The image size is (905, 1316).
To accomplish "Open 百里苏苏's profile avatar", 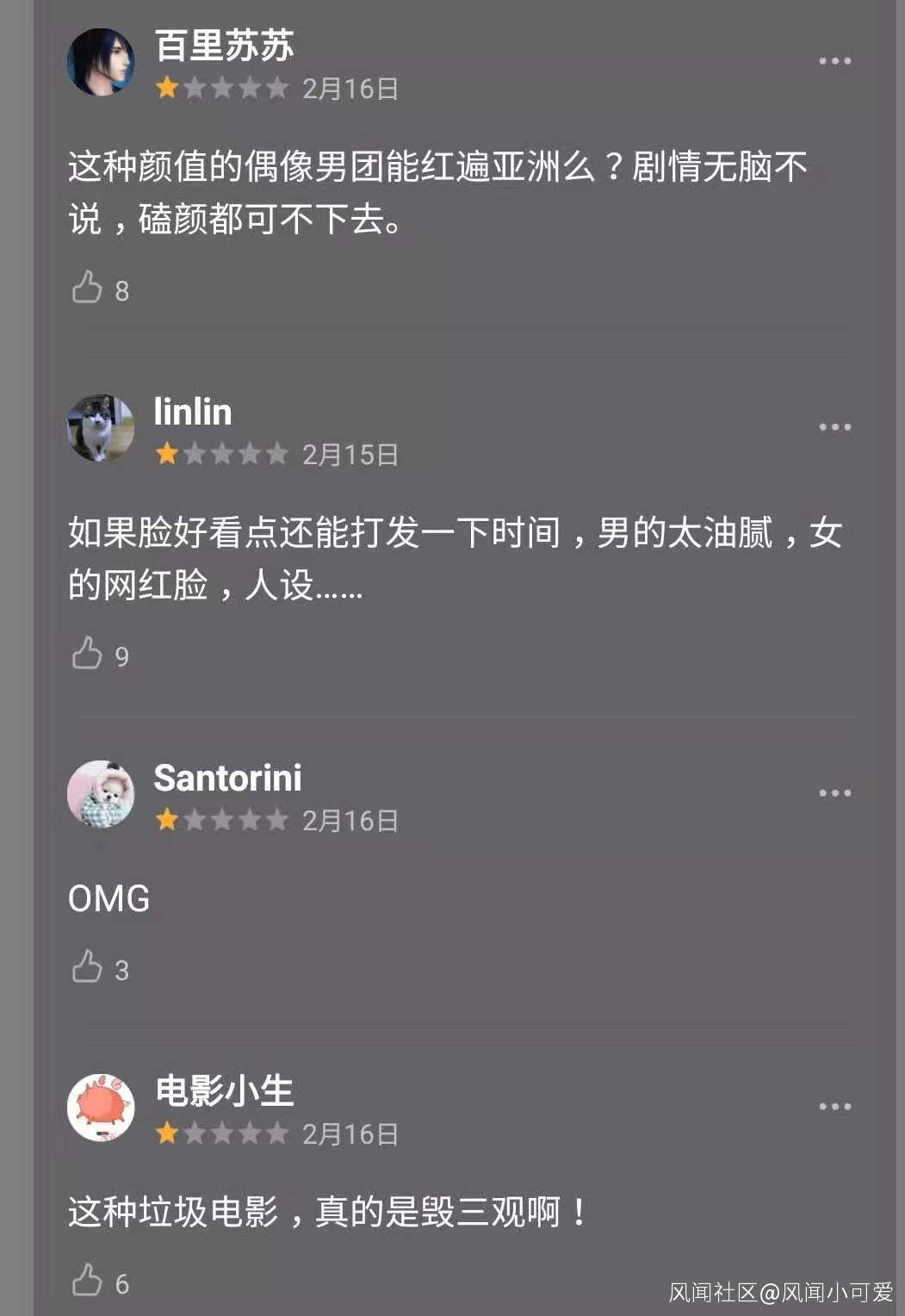I will (x=101, y=62).
